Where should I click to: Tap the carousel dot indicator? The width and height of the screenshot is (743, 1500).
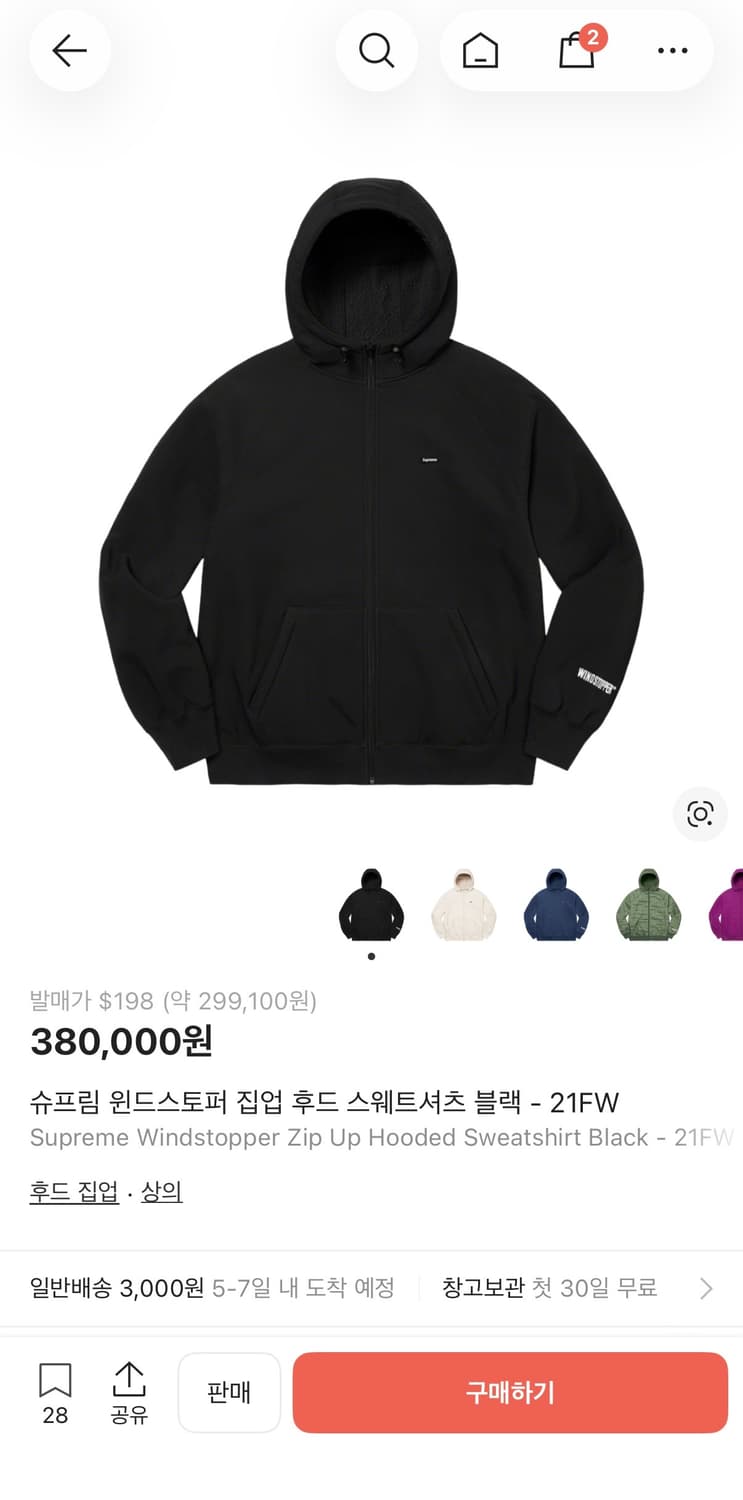coord(371,955)
